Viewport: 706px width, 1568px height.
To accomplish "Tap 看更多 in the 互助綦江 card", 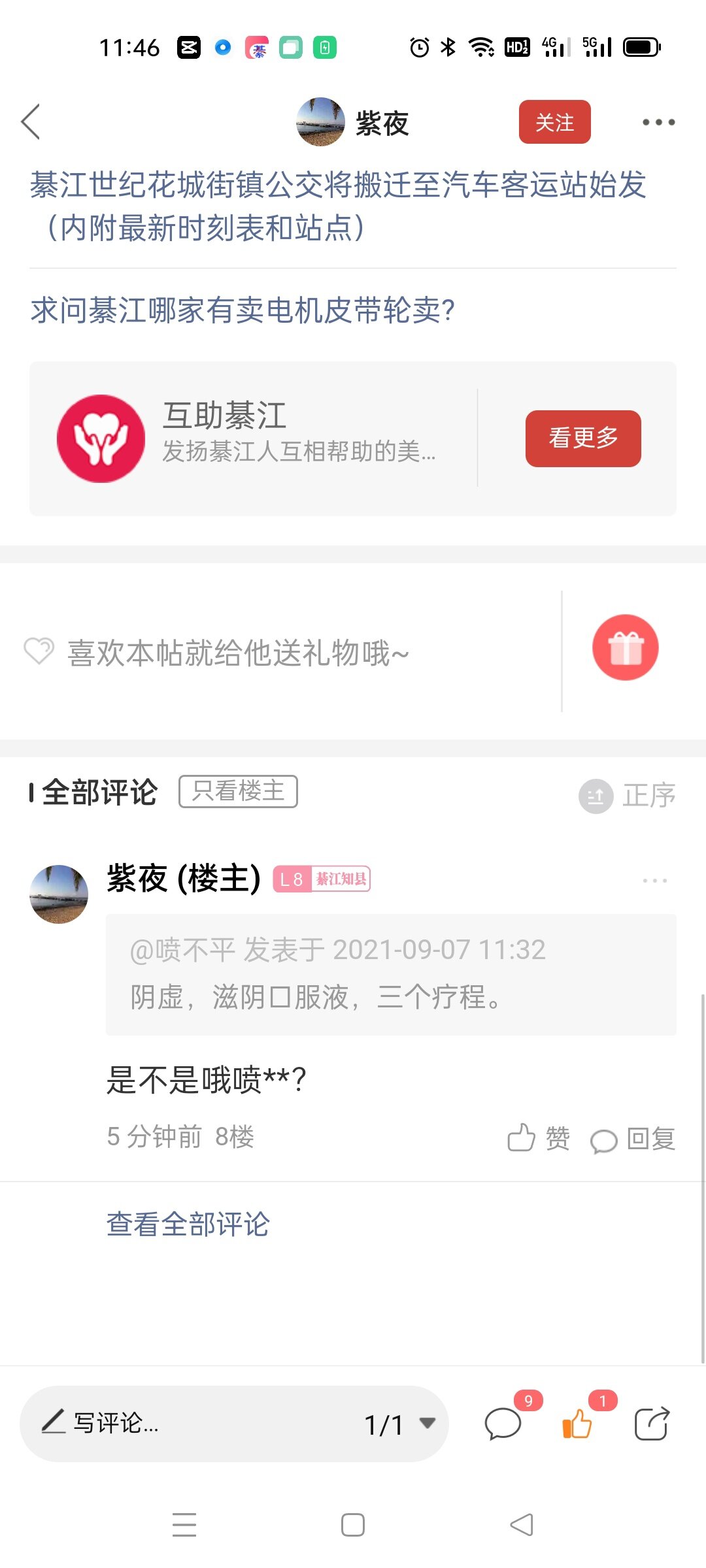I will (x=582, y=438).
